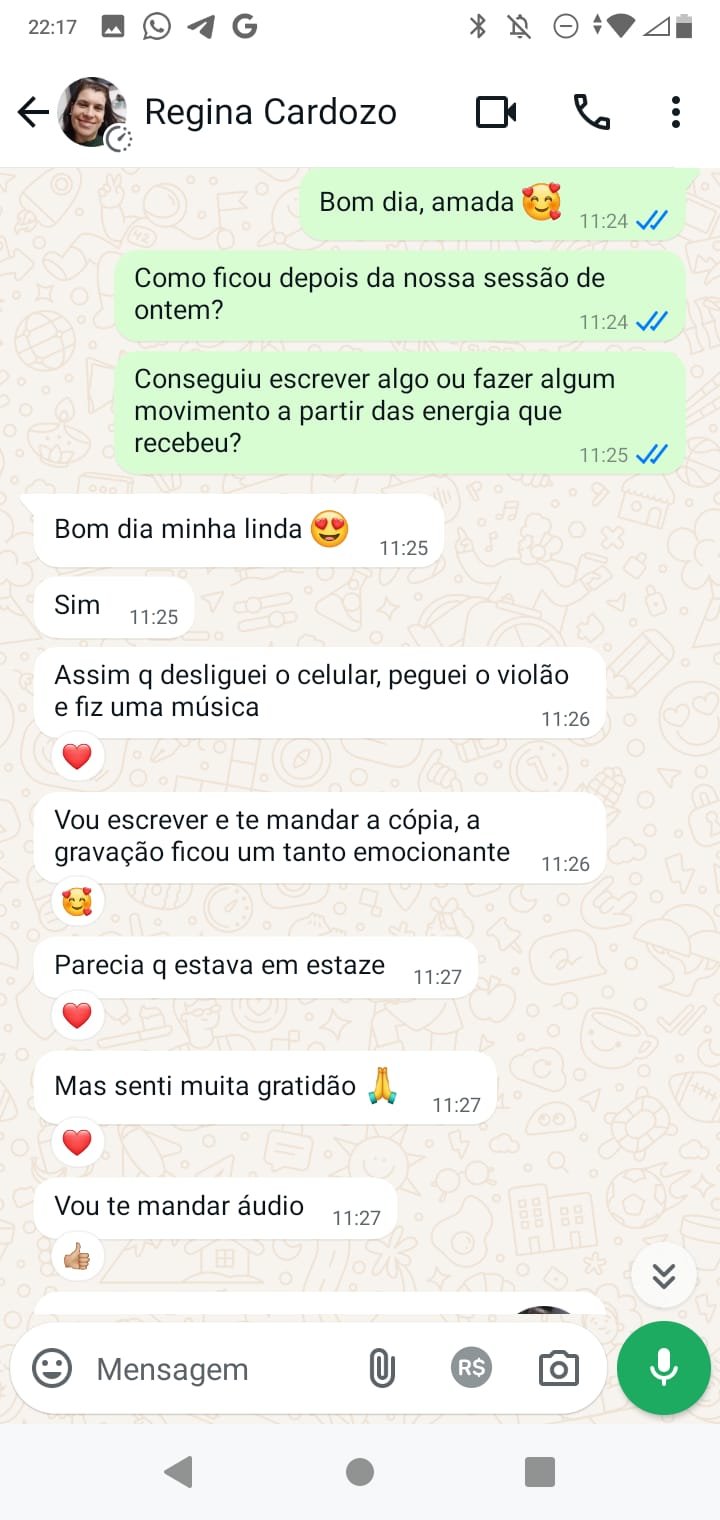View heart reaction under 'Mas senti muita gratidão'
Screen dimensions: 720x1520
coord(77,1142)
